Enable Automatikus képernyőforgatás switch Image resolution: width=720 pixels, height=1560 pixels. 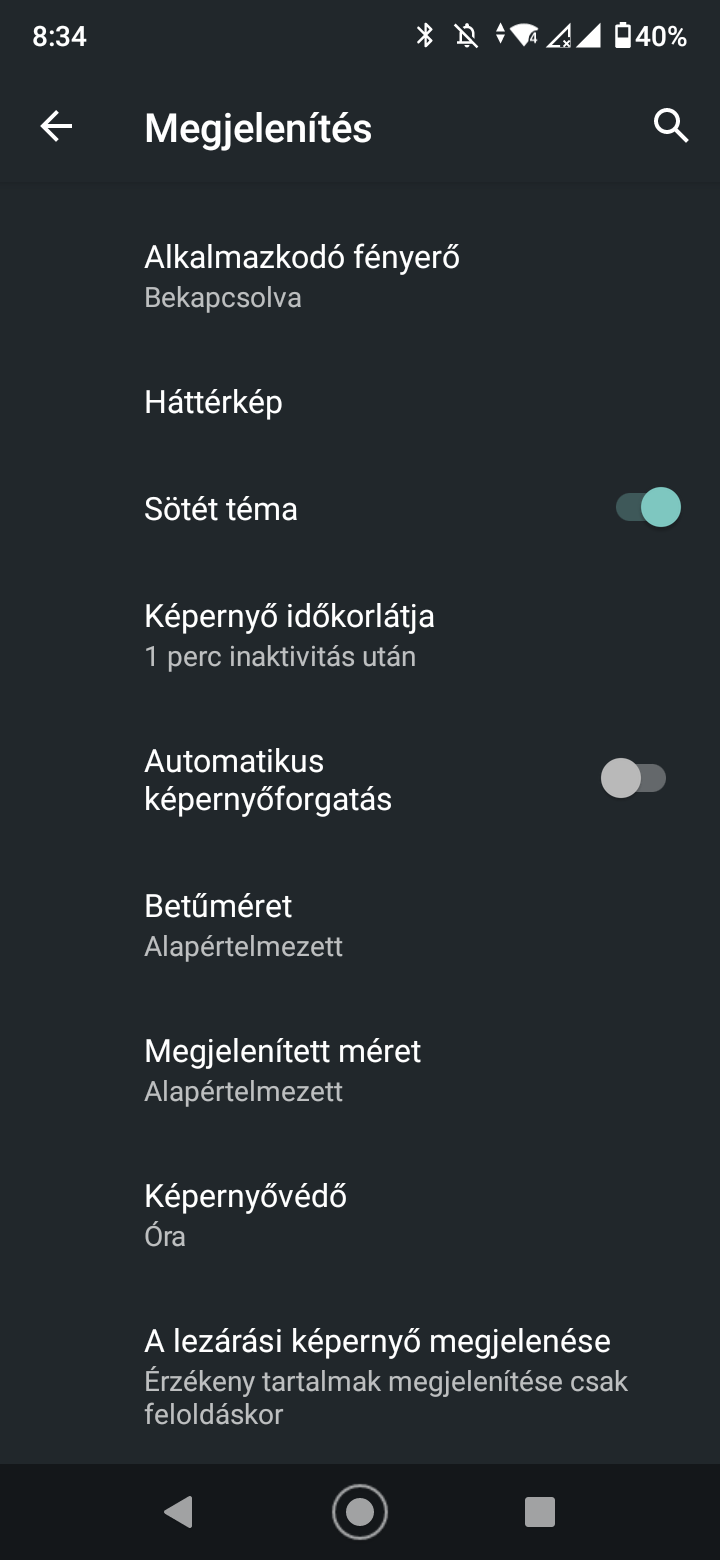click(x=633, y=778)
